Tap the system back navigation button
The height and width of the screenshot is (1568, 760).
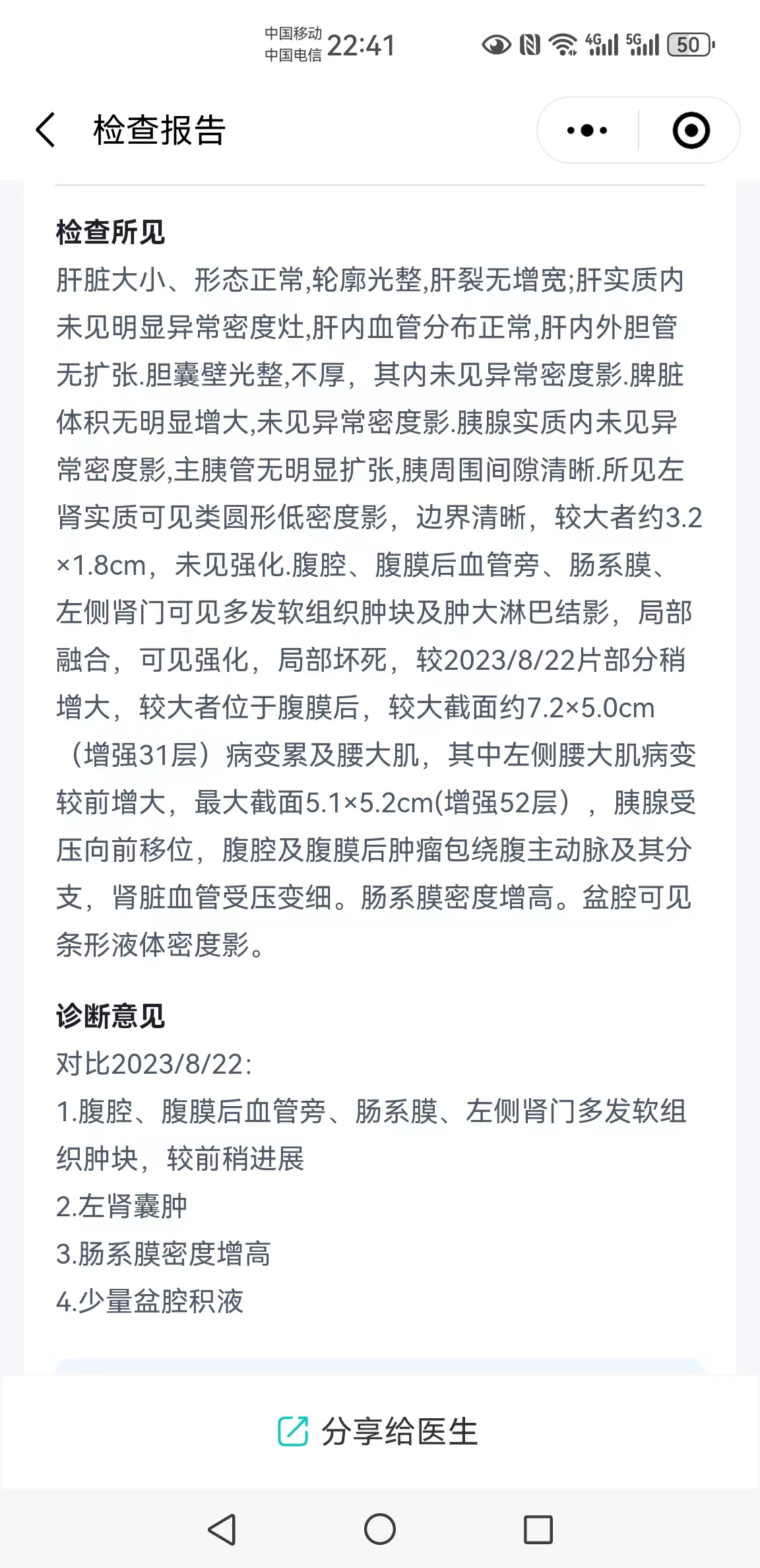click(222, 1529)
